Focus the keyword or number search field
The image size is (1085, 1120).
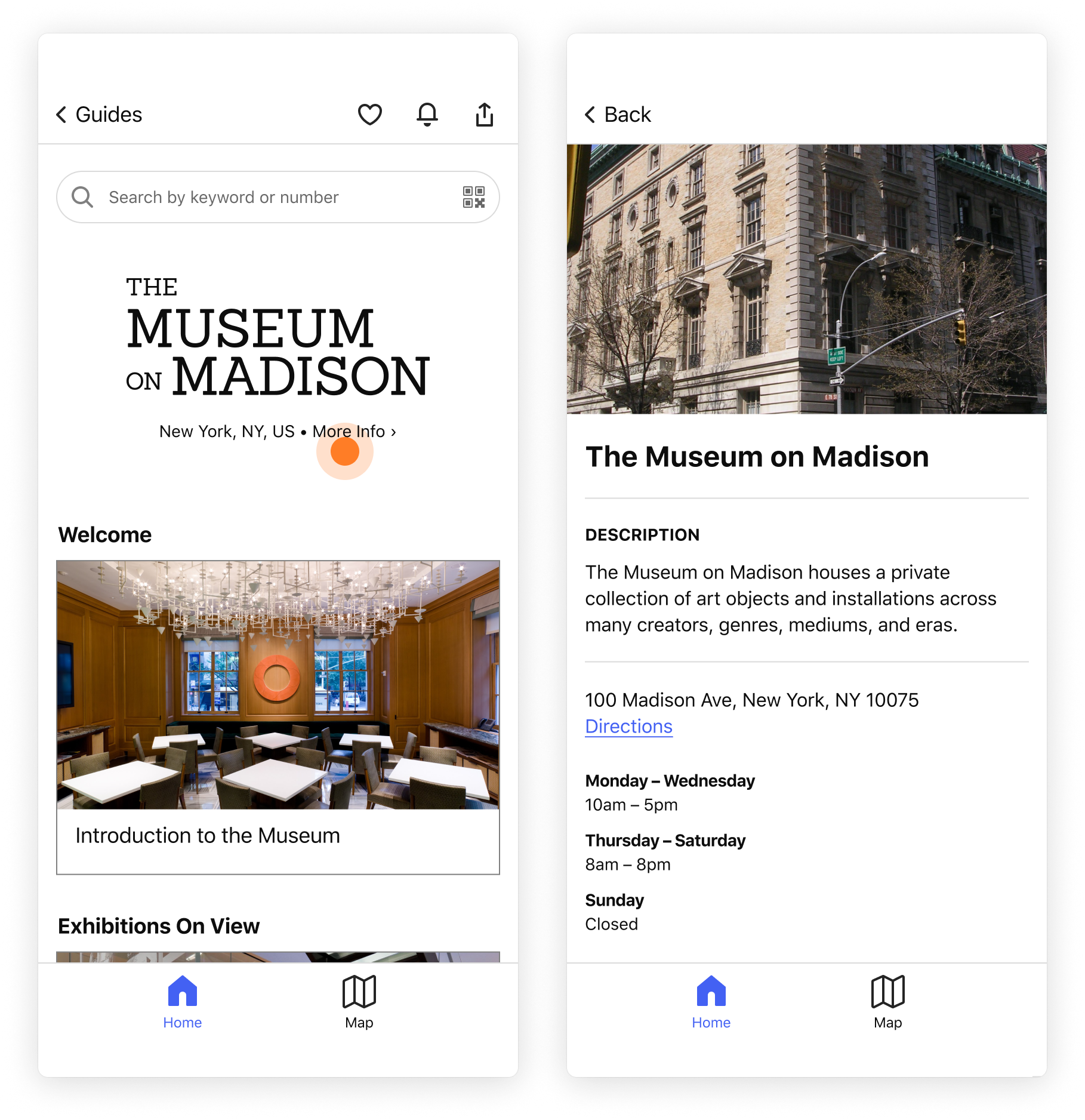tap(263, 198)
